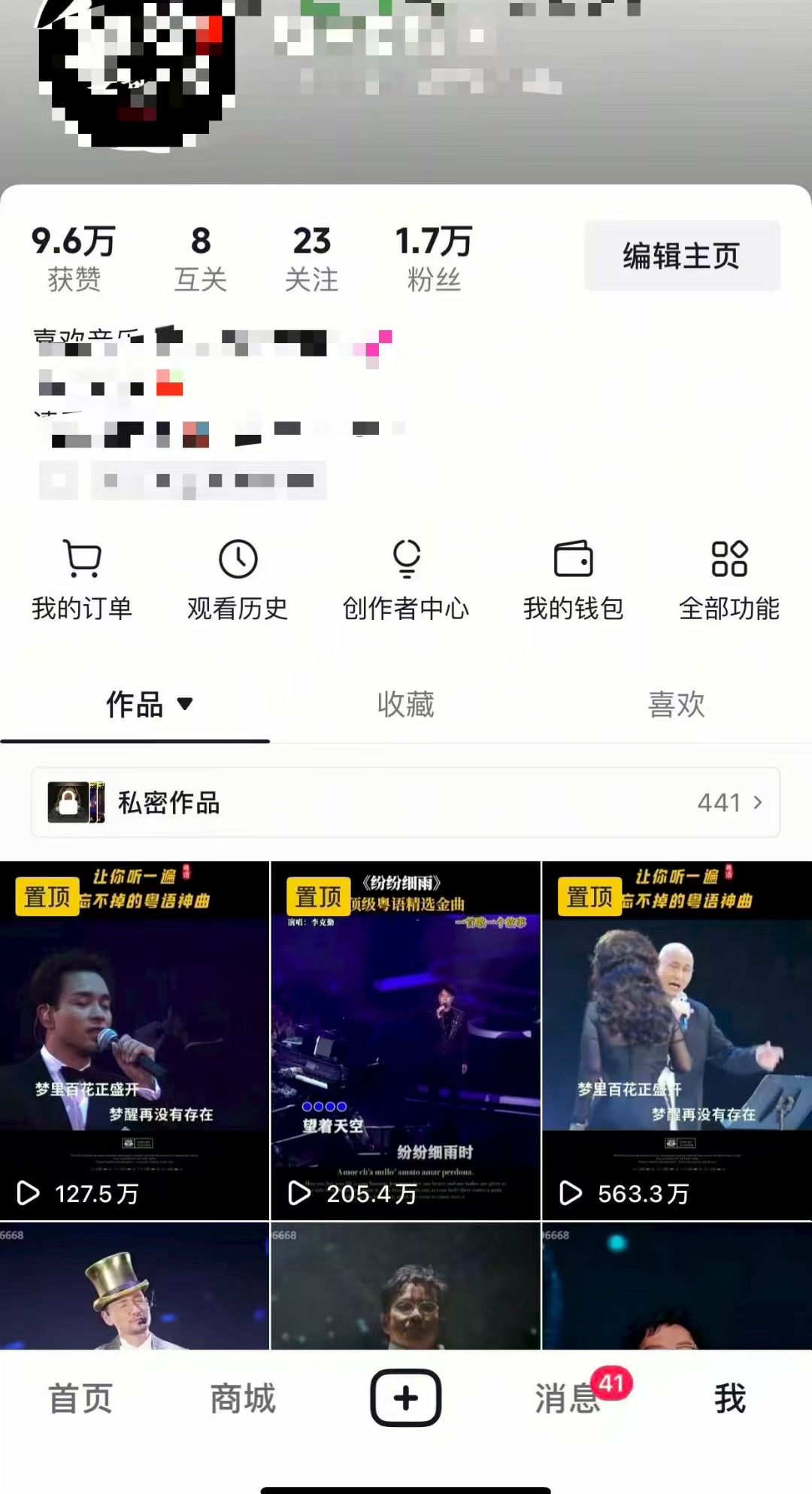Switch to the 收藏 tab
The width and height of the screenshot is (812, 1494).
click(406, 705)
